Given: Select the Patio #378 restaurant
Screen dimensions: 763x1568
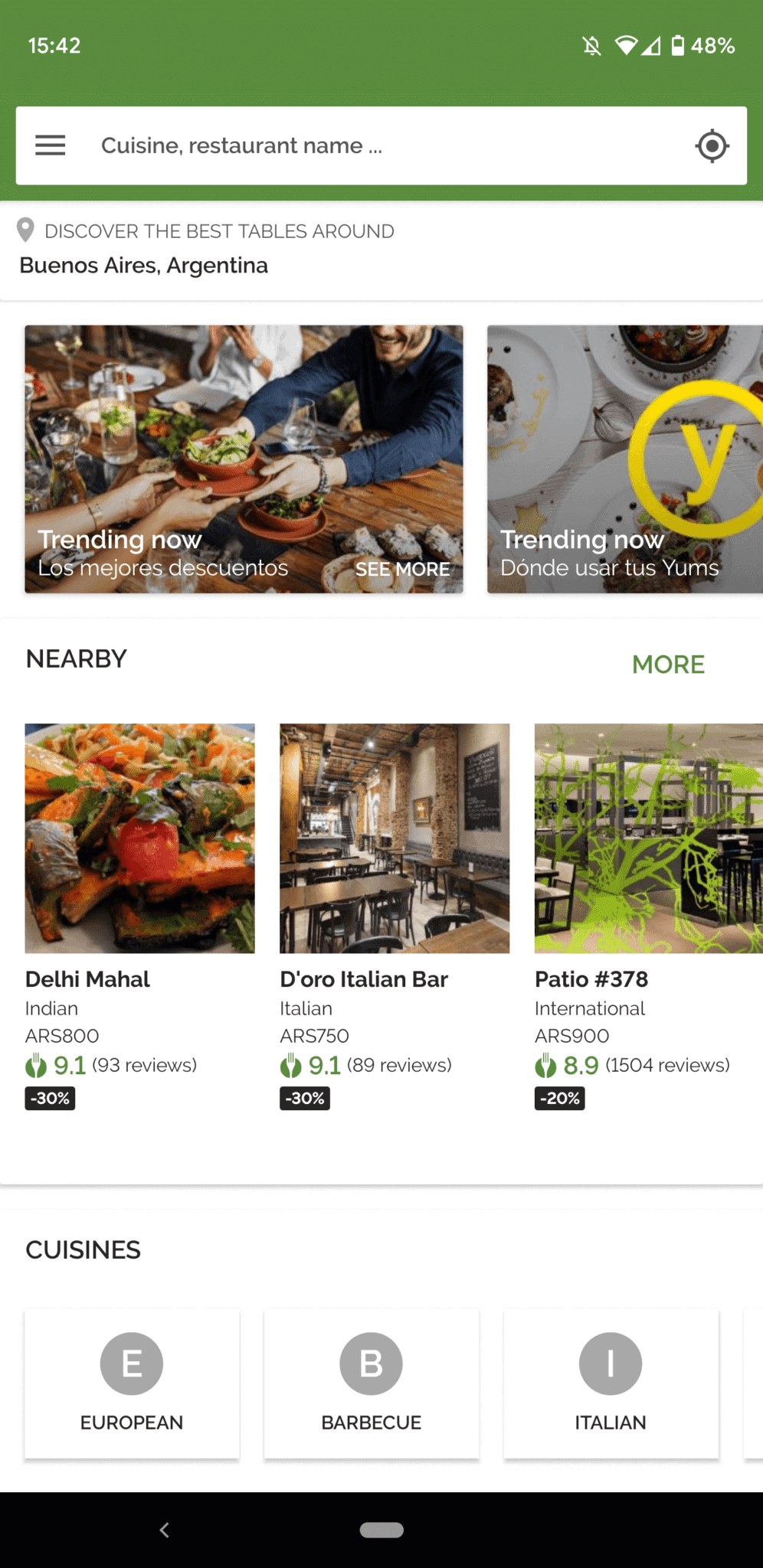Looking at the screenshot, I should pyautogui.click(x=648, y=916).
